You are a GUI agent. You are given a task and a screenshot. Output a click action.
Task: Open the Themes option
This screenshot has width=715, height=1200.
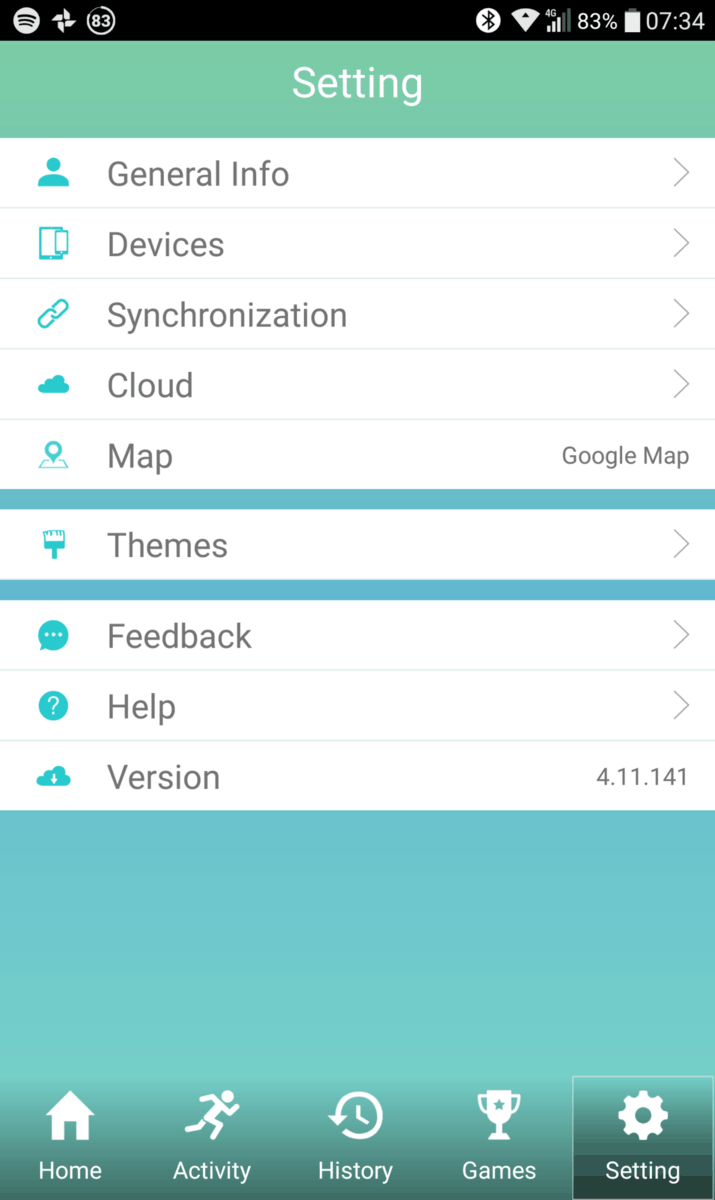click(357, 545)
